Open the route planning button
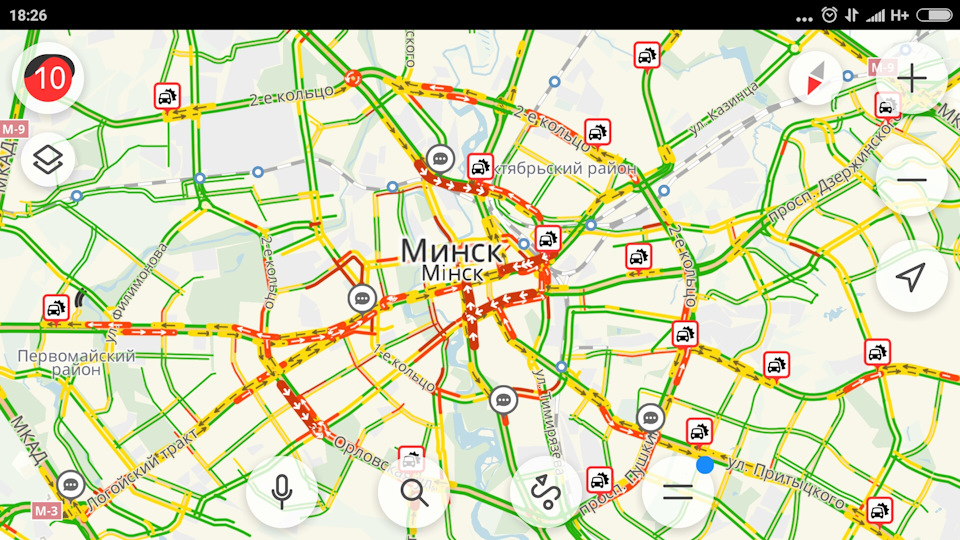The width and height of the screenshot is (960, 540). pyautogui.click(x=546, y=491)
